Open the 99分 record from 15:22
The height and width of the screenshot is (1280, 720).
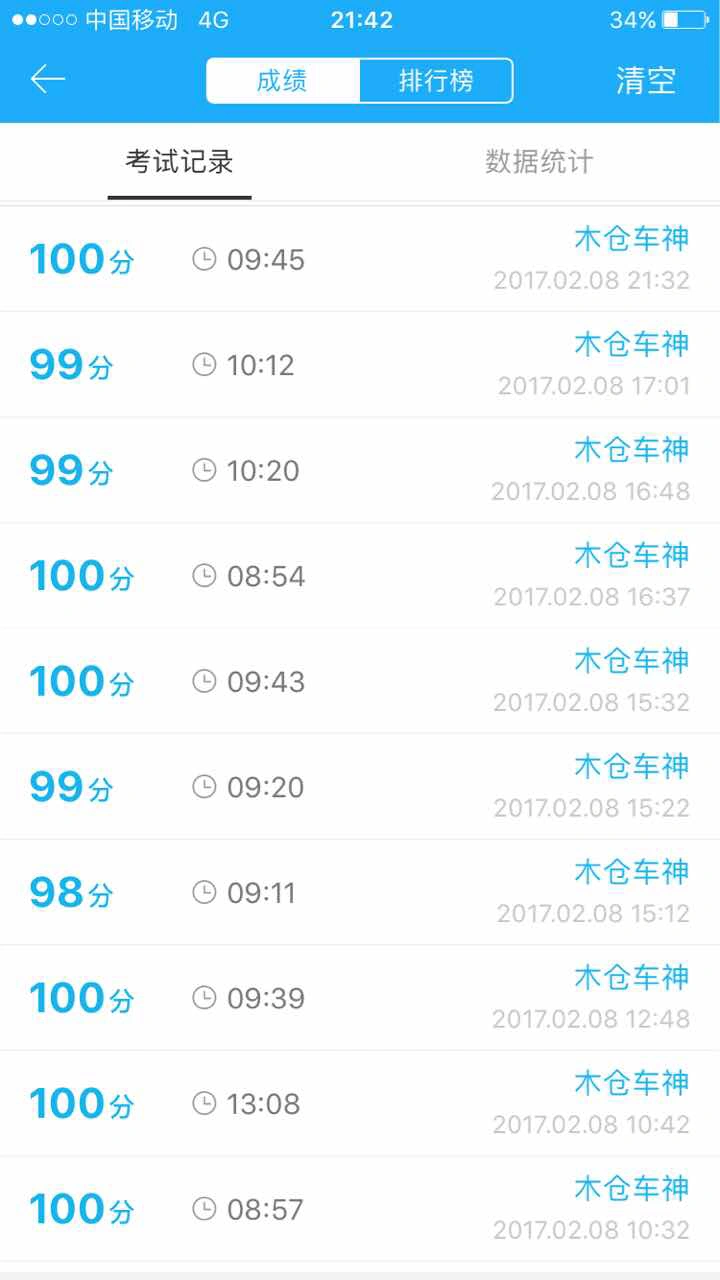360,787
